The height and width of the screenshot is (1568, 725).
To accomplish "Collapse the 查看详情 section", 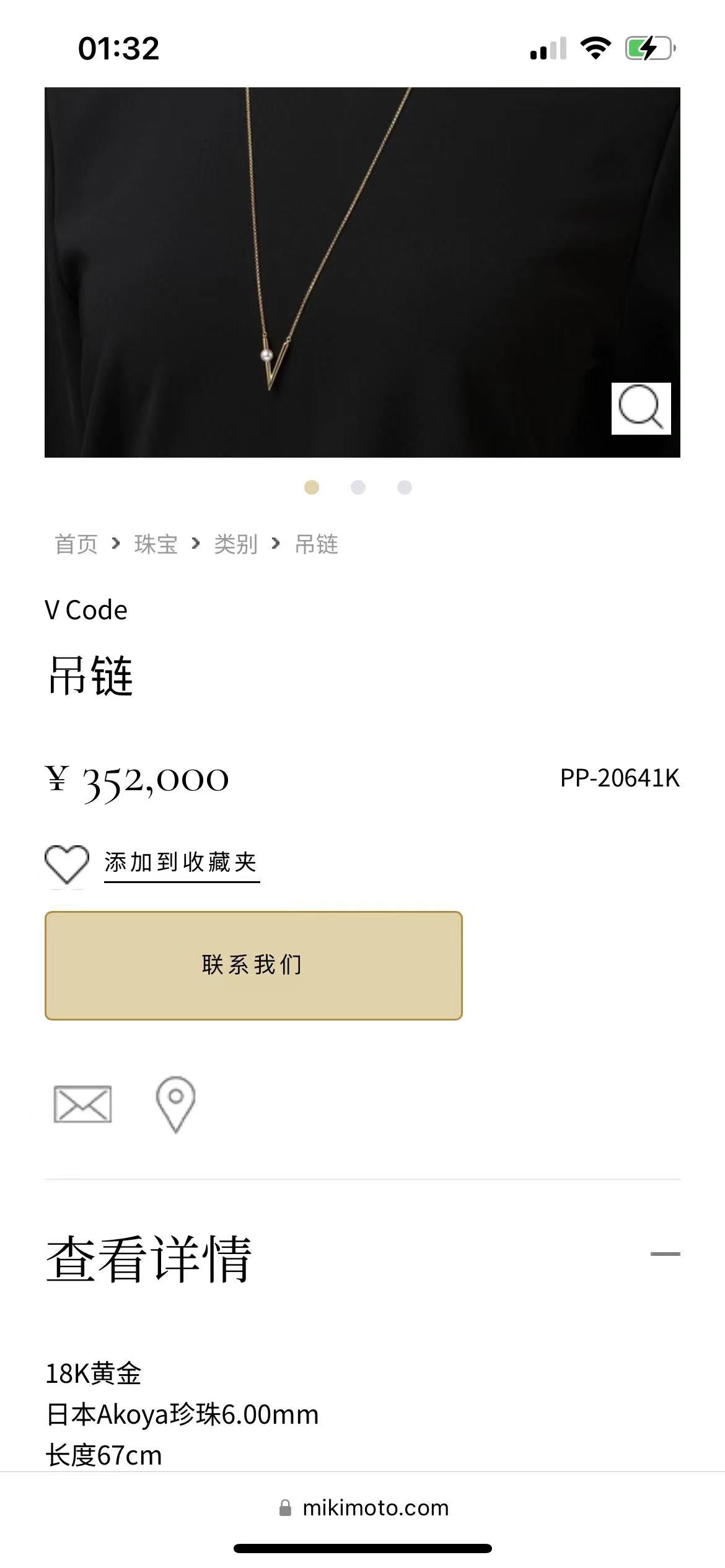I will pos(665,1254).
